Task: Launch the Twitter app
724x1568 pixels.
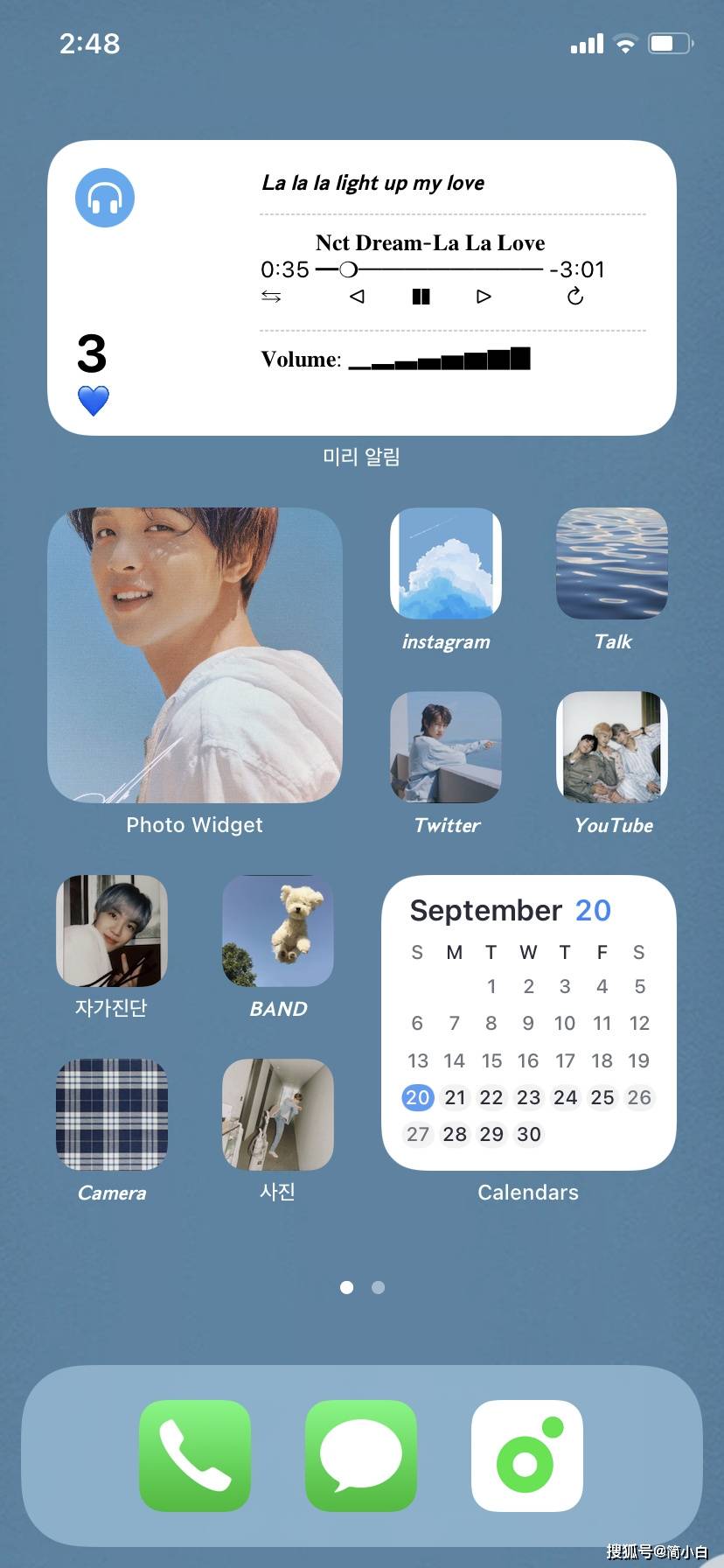Action: click(x=446, y=747)
